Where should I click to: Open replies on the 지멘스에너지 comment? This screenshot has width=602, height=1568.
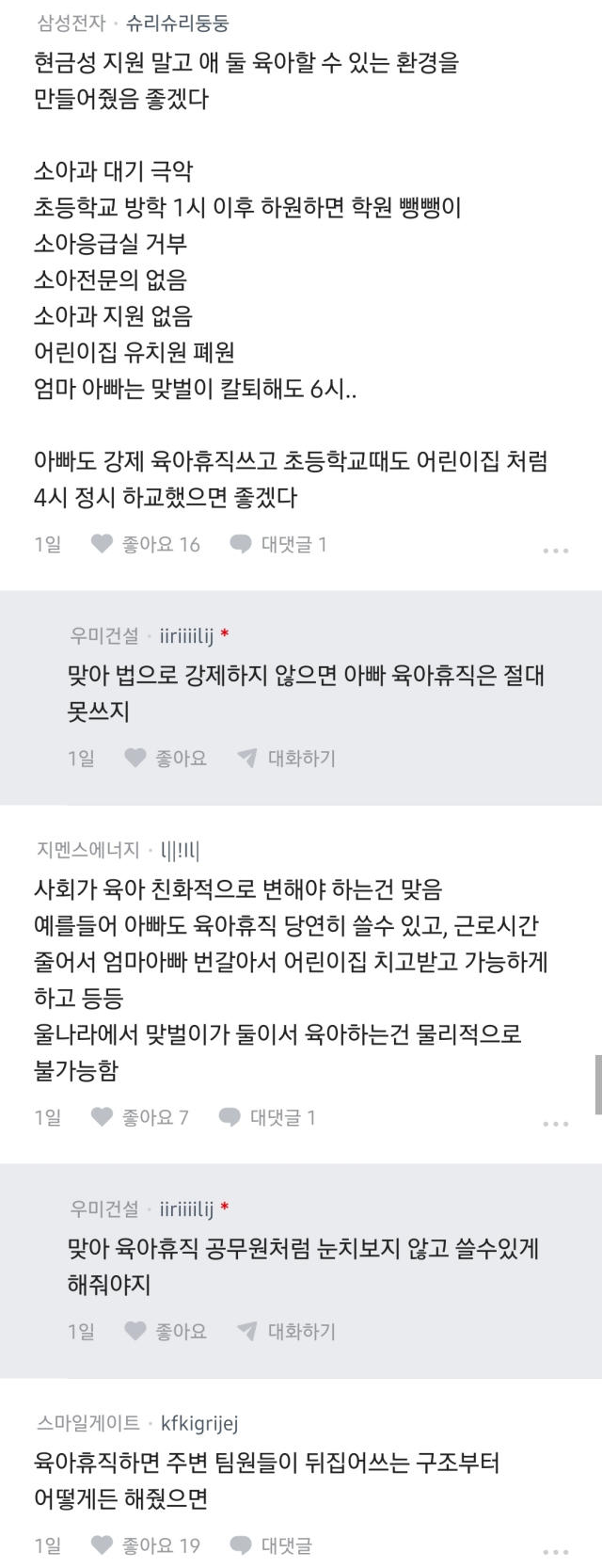(x=267, y=1117)
